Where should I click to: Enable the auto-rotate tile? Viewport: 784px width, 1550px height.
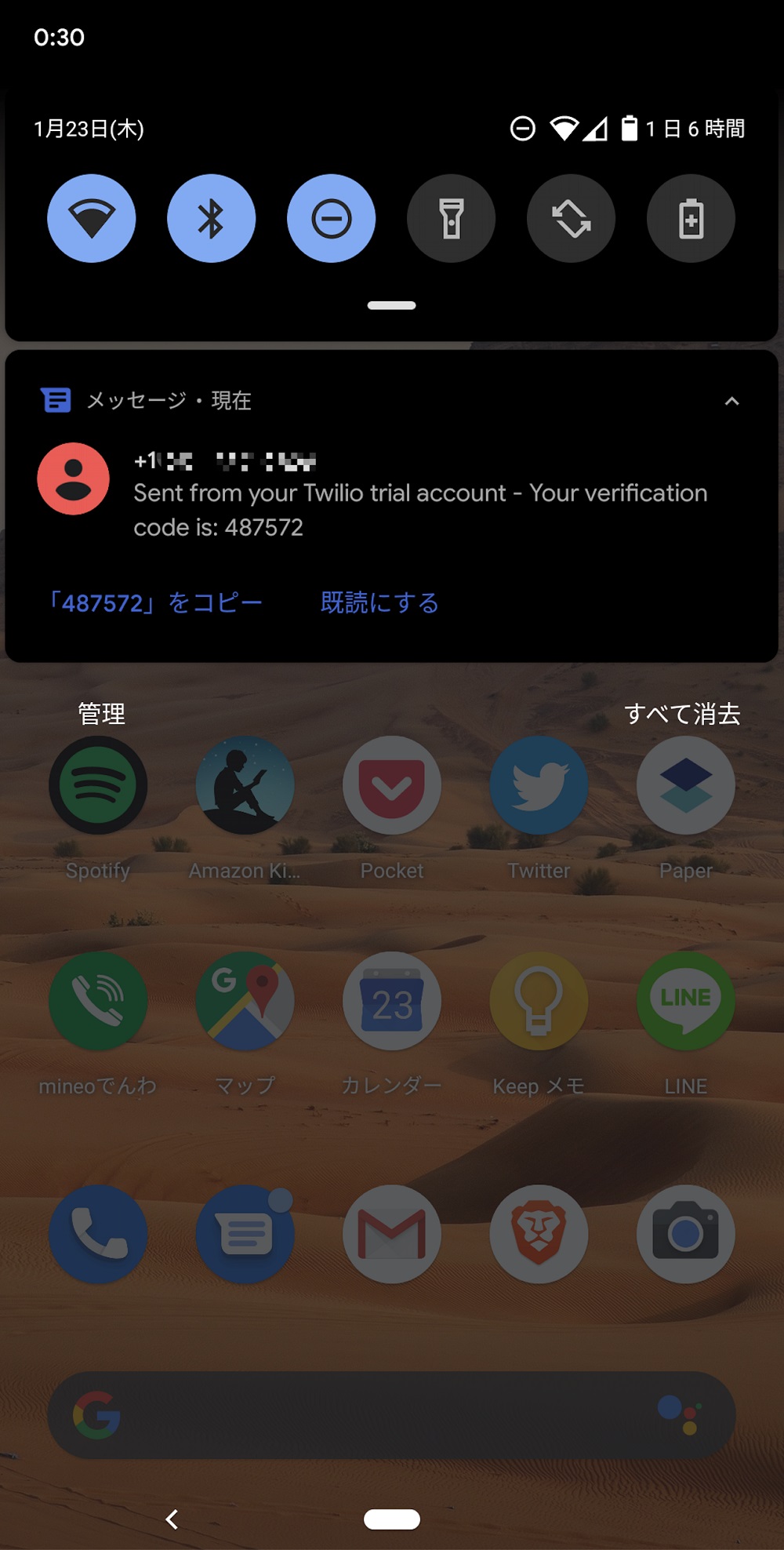point(572,218)
